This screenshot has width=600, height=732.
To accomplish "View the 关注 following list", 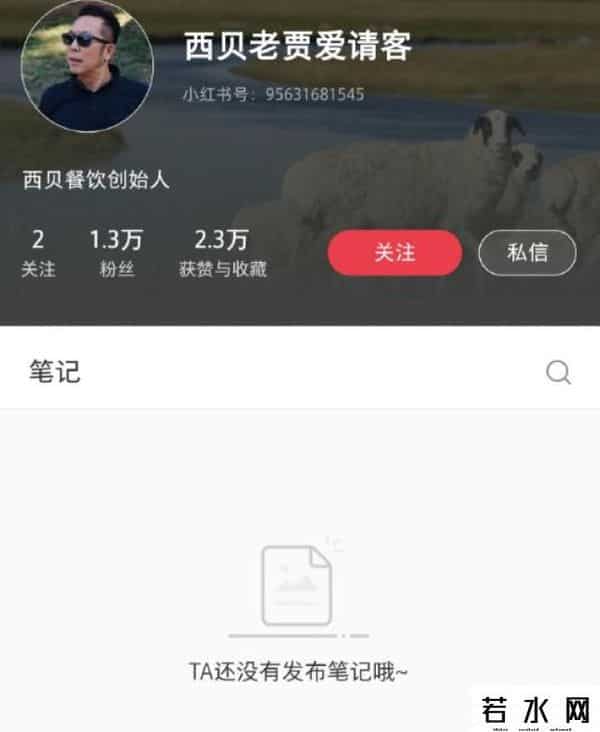I will point(38,254).
